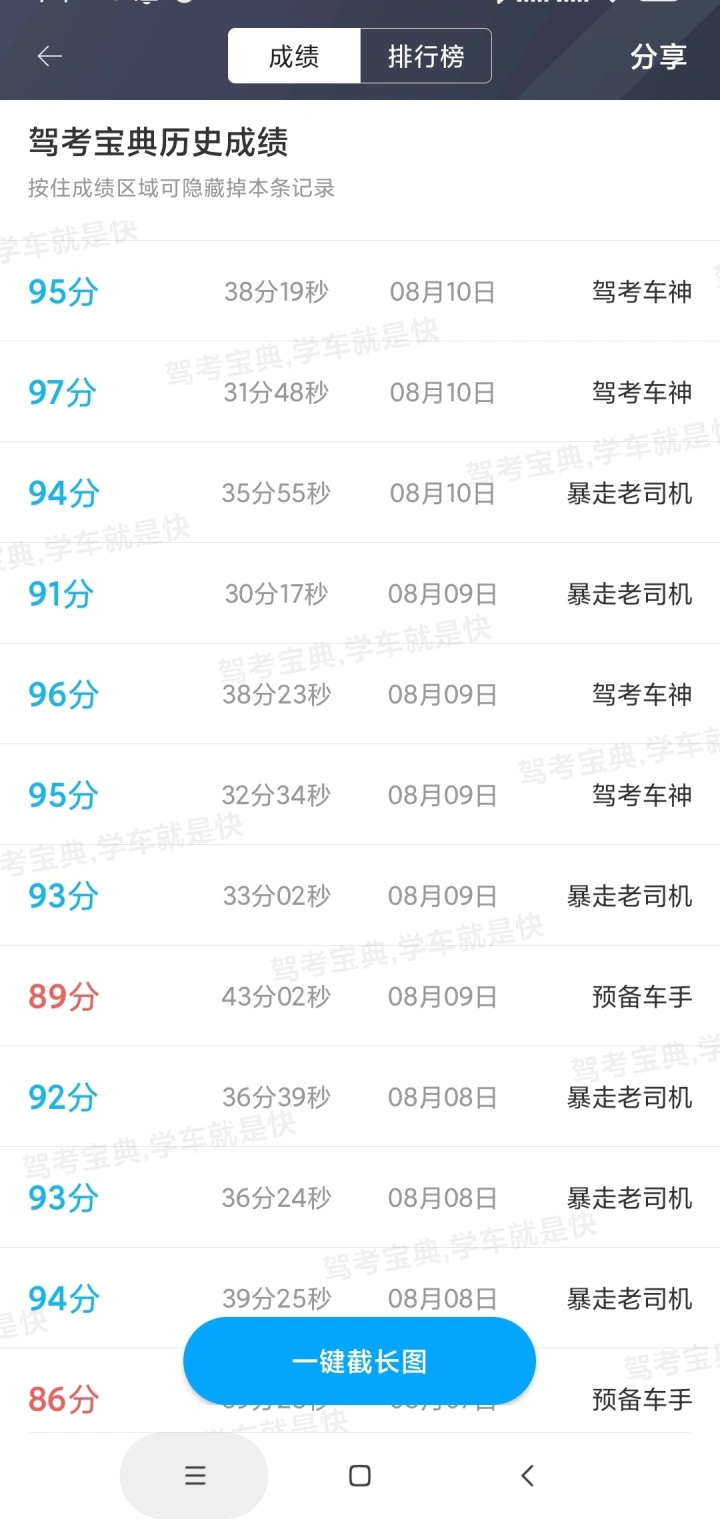Open the 96分 record taking 38分23秒
The image size is (720, 1519).
tap(360, 694)
